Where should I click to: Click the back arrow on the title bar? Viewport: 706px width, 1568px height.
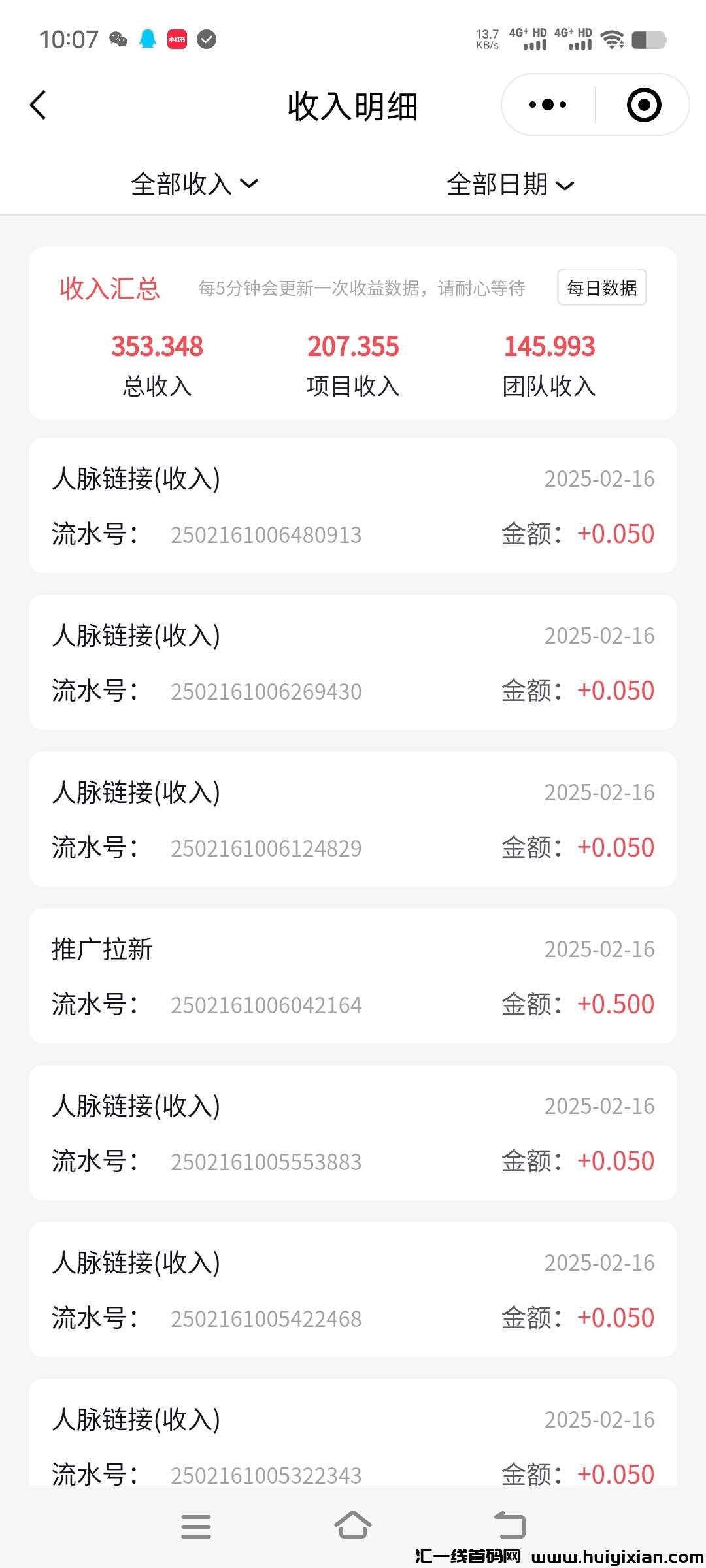coord(37,105)
